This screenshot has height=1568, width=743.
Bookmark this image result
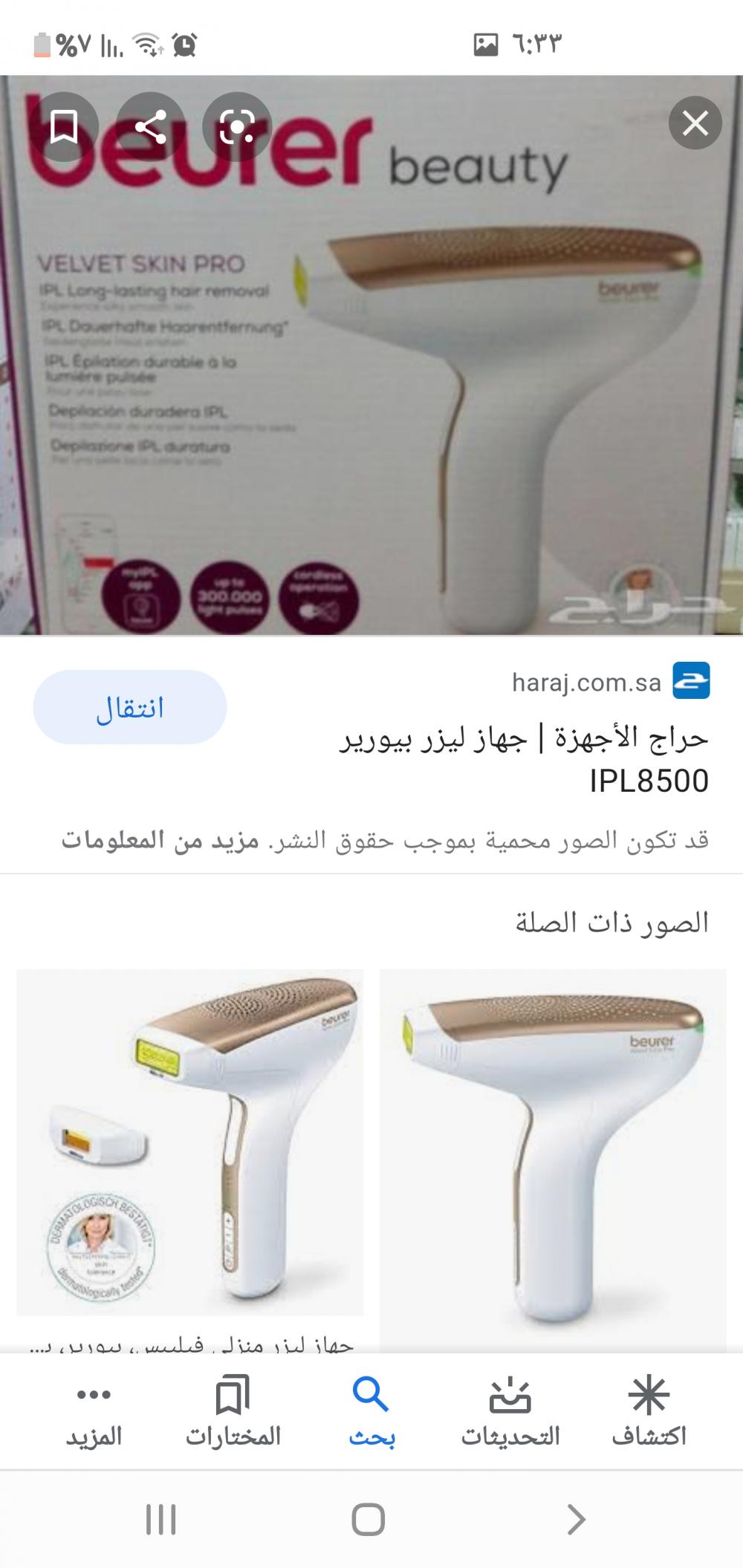pyautogui.click(x=64, y=127)
